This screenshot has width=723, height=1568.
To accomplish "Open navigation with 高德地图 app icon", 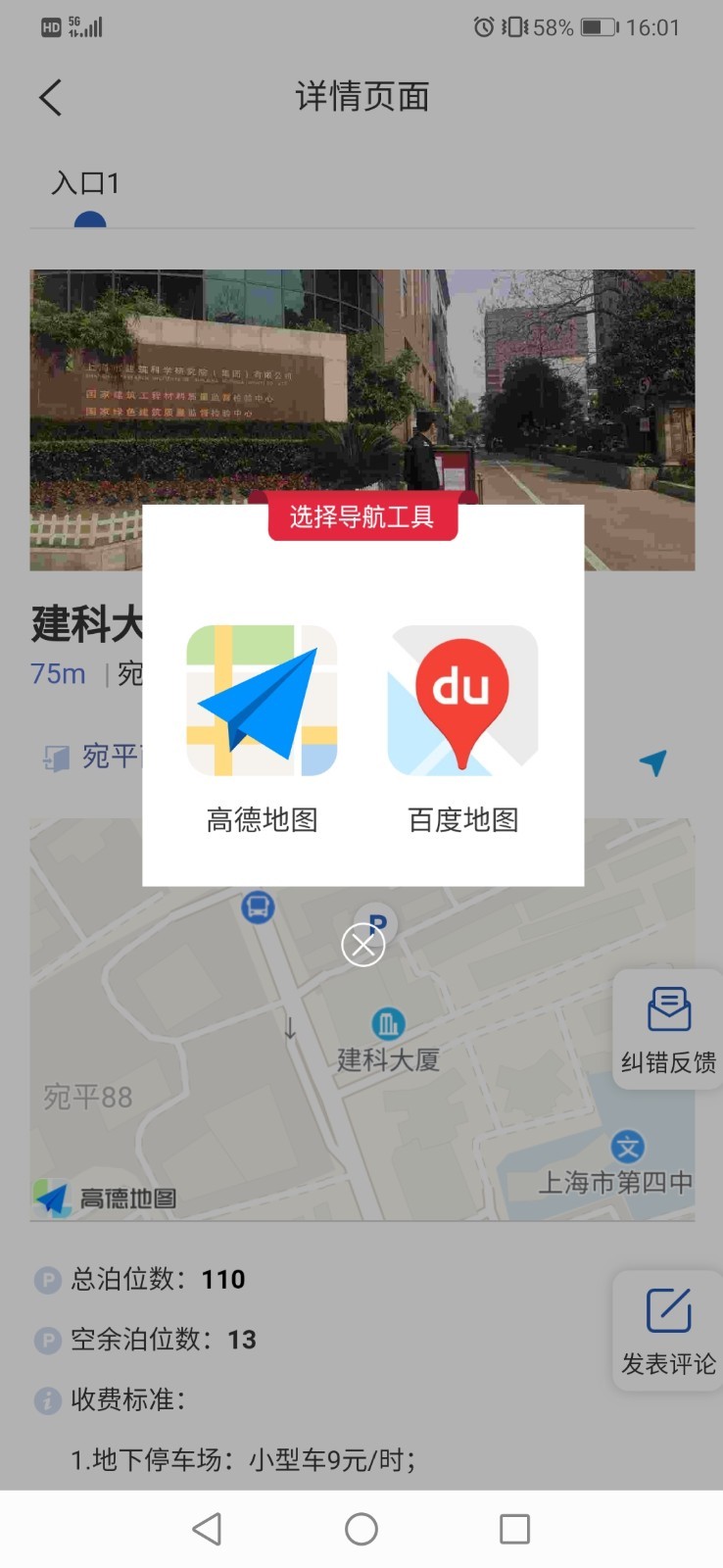I will point(261,700).
